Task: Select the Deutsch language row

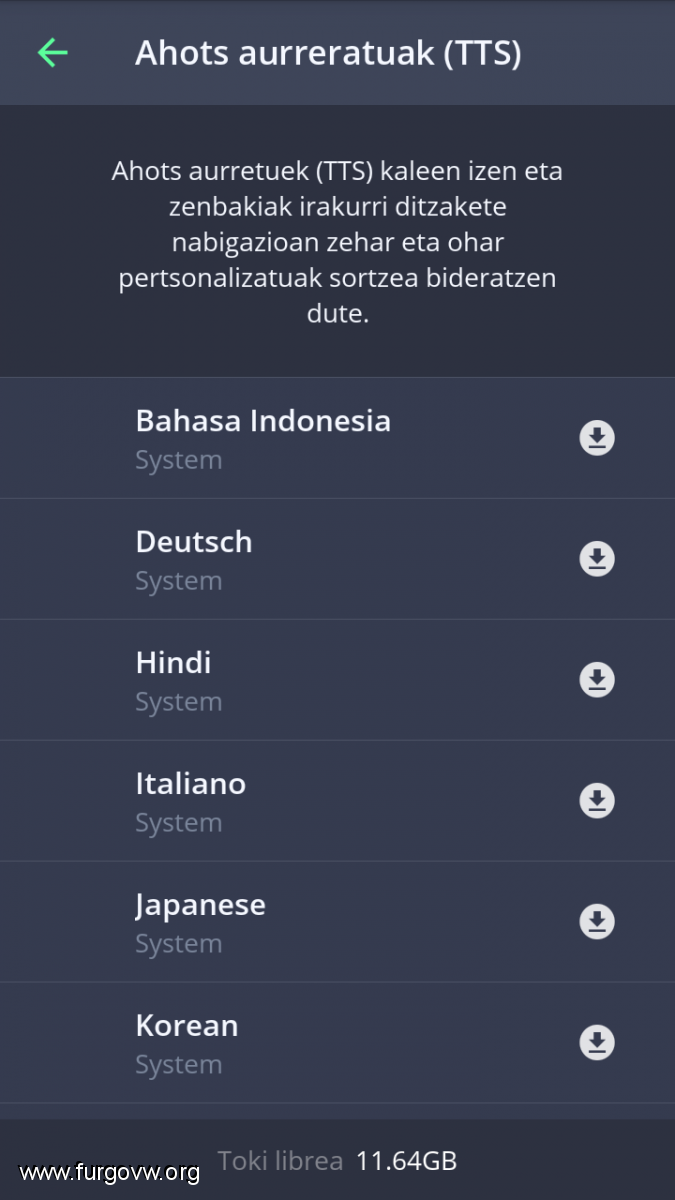Action: 337,559
